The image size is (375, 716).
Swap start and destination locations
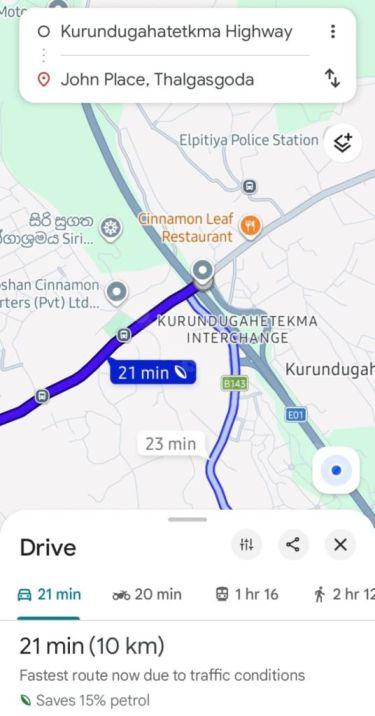333,79
